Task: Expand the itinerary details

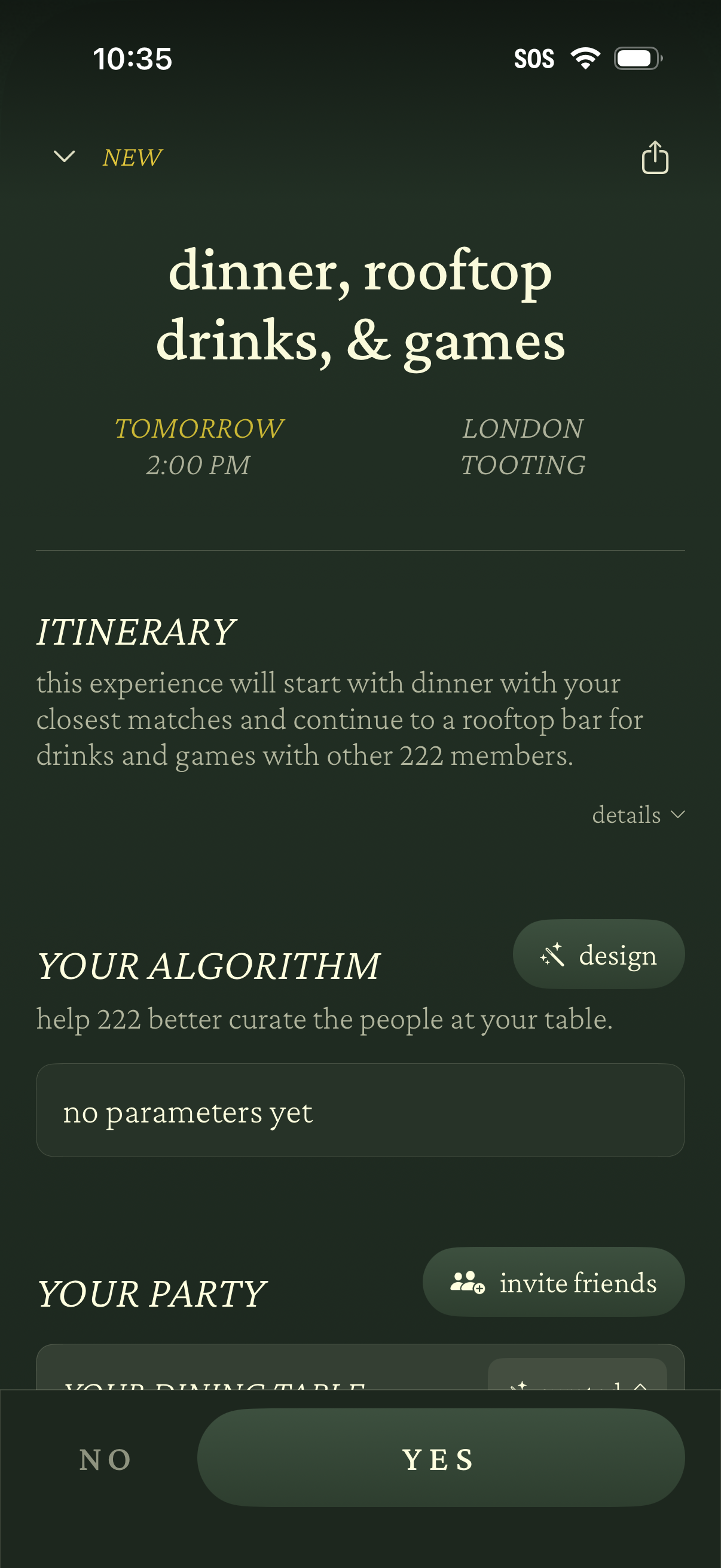Action: (638, 814)
